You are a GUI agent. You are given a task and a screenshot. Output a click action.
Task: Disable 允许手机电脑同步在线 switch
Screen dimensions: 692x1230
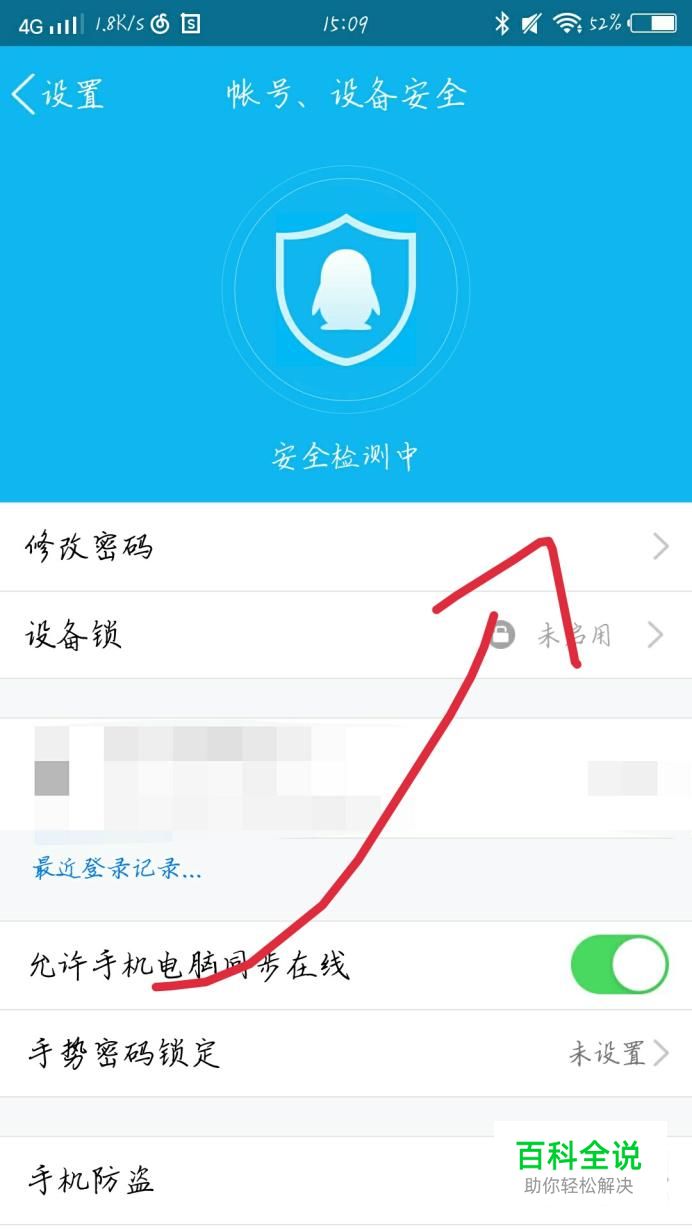(618, 965)
